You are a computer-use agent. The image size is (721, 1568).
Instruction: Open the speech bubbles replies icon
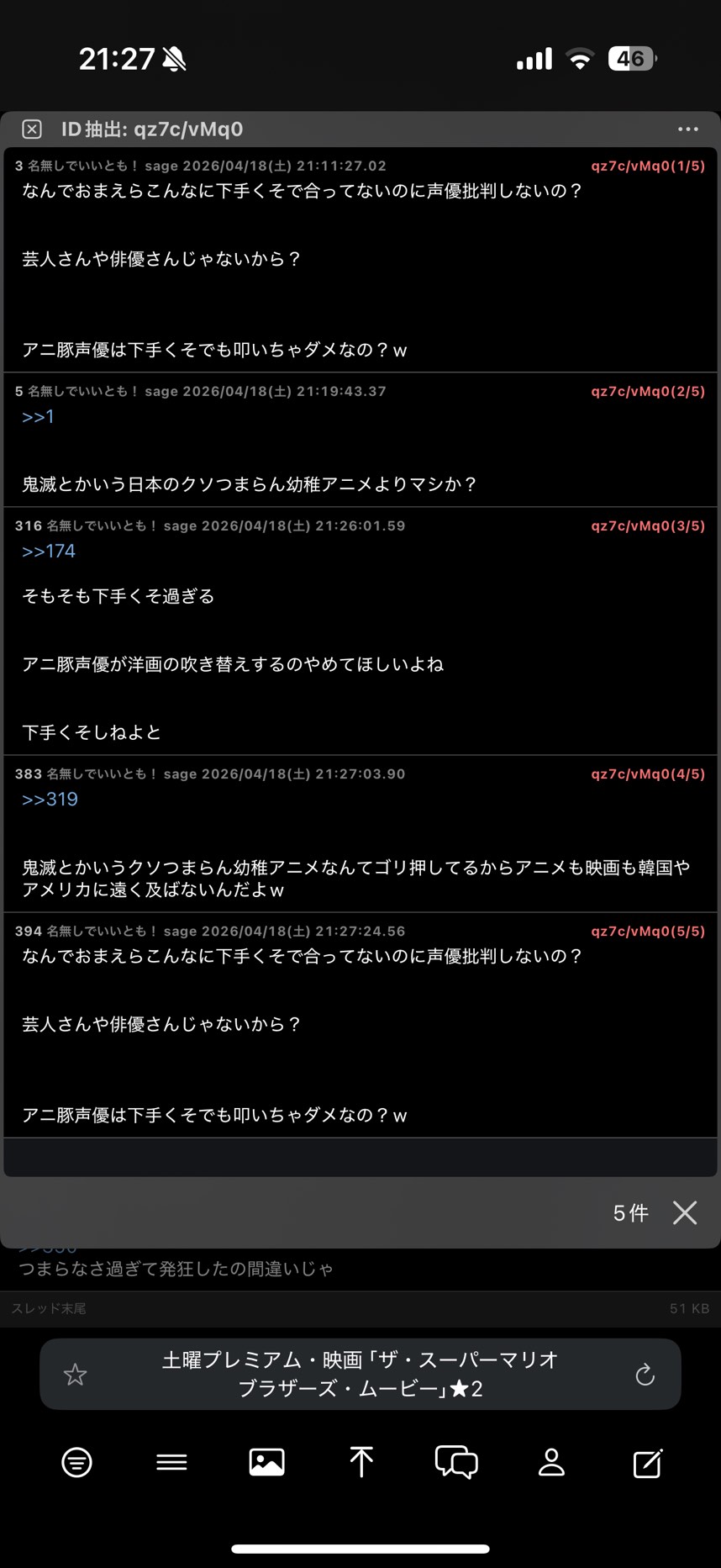pos(456,1463)
